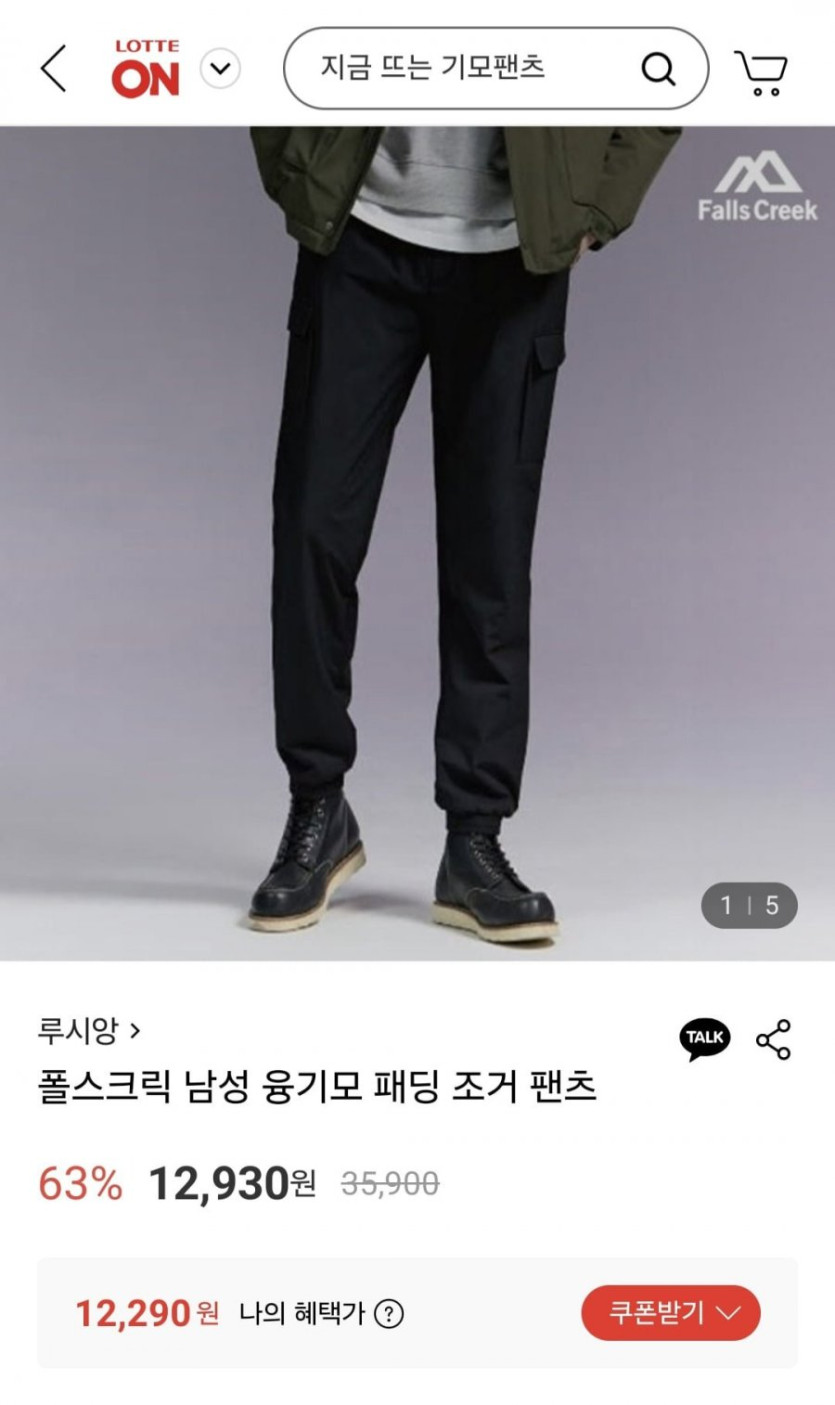Open the Lotte ON home logo
The height and width of the screenshot is (1405, 835).
click(146, 69)
